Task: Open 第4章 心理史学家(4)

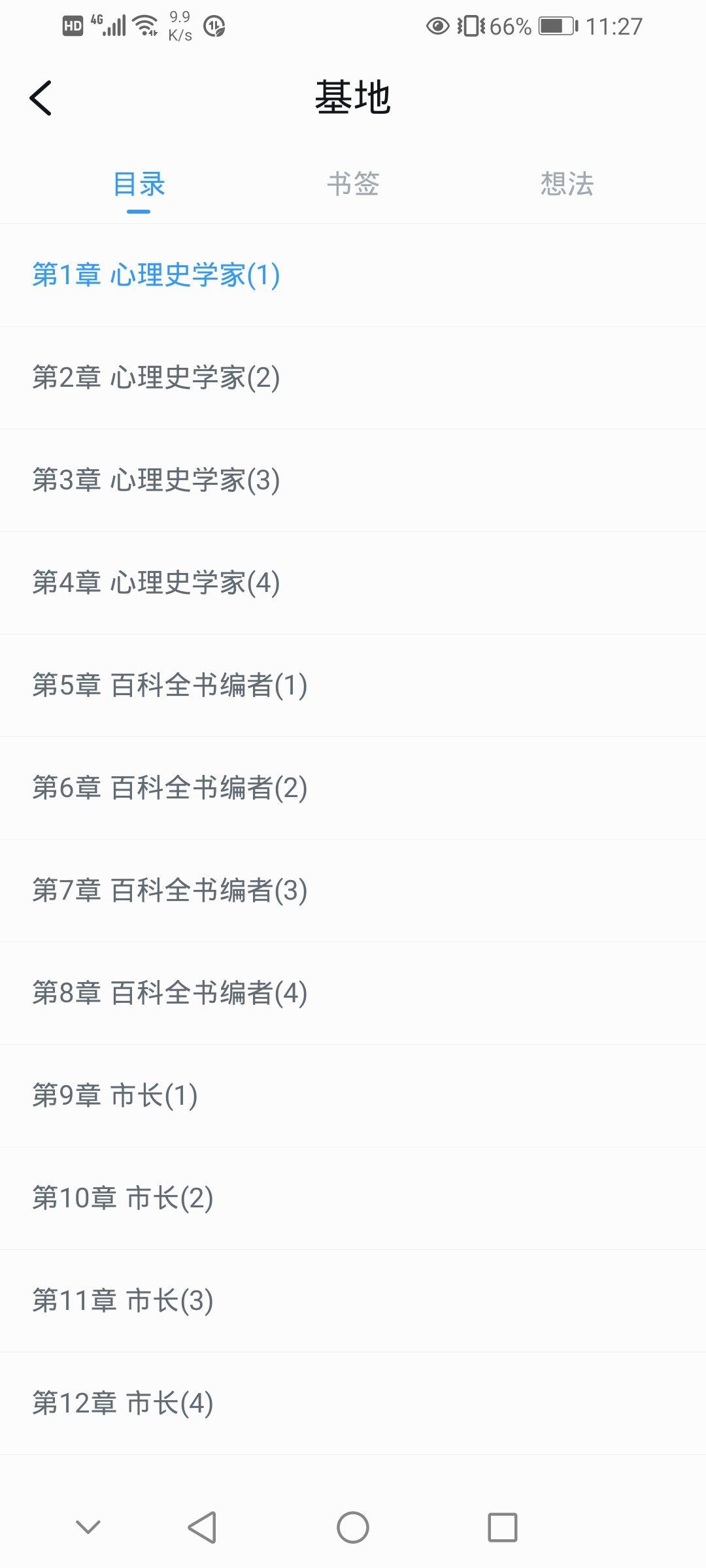Action: tap(156, 583)
